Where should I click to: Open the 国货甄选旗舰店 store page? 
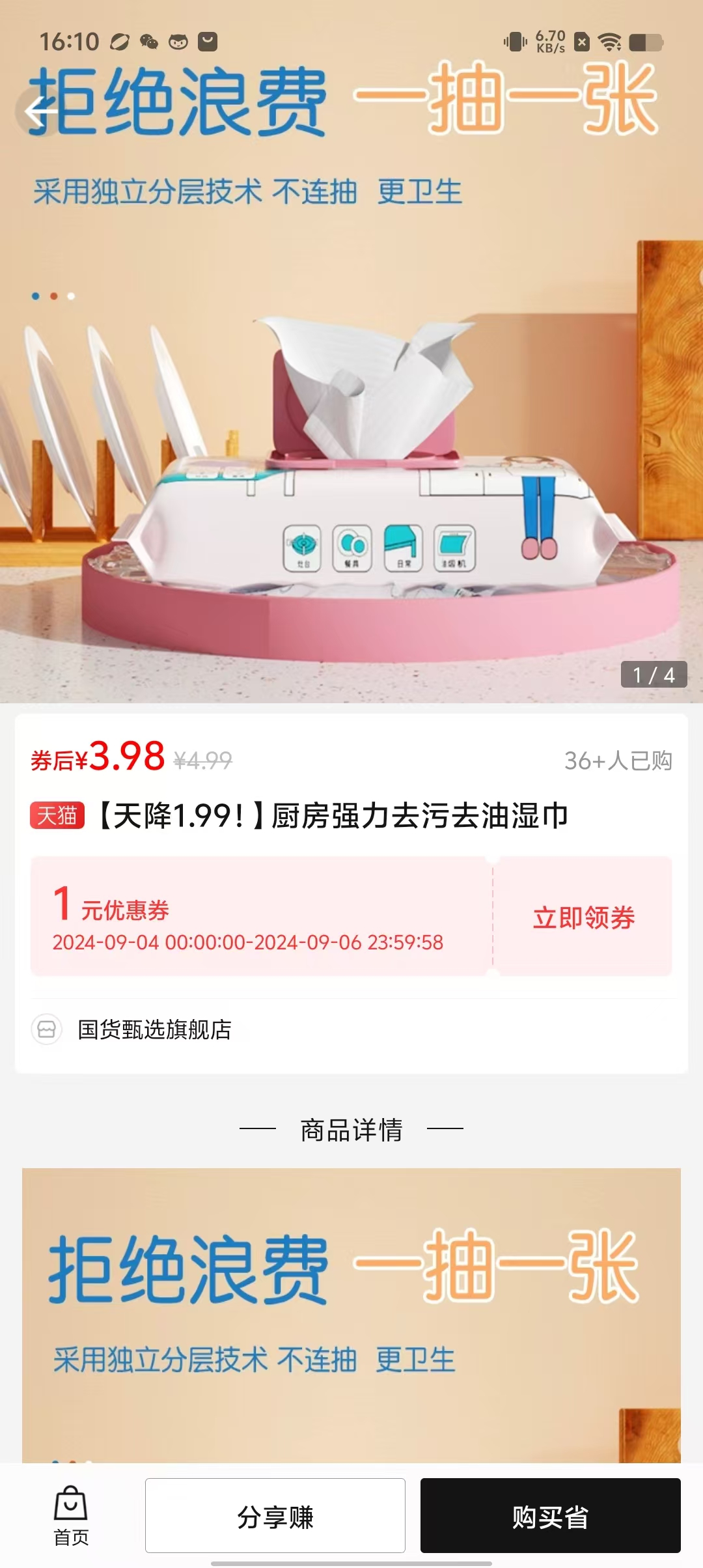click(x=154, y=1029)
